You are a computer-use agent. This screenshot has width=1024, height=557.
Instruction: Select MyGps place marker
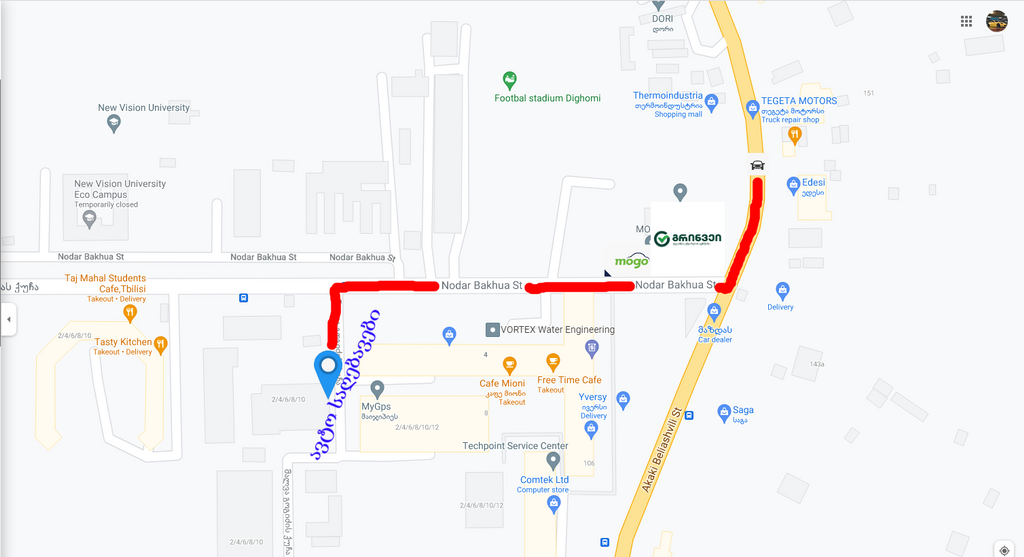pos(377,388)
